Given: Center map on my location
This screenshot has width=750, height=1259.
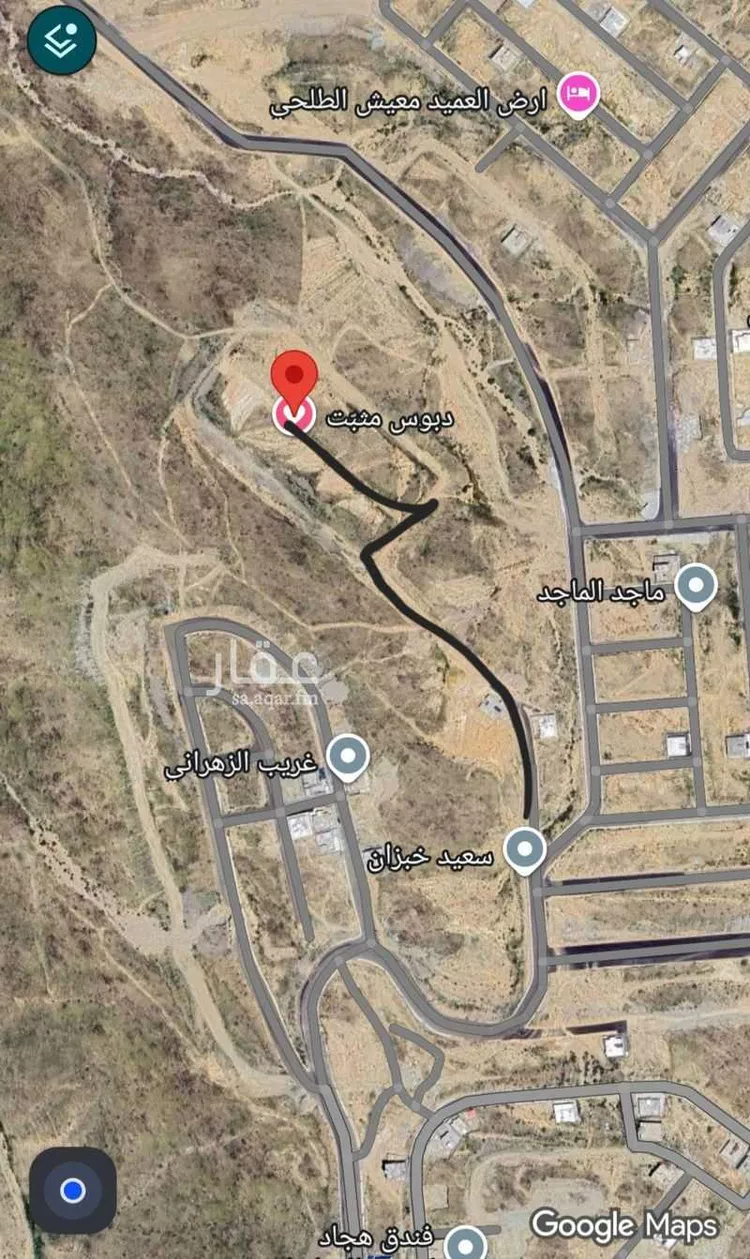Looking at the screenshot, I should click(72, 1190).
